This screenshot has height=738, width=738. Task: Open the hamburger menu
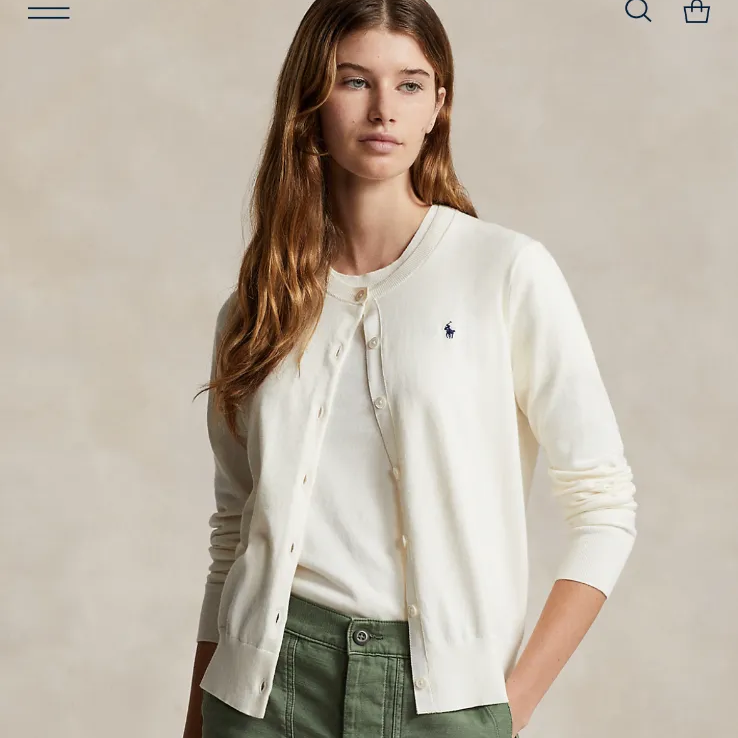(48, 11)
